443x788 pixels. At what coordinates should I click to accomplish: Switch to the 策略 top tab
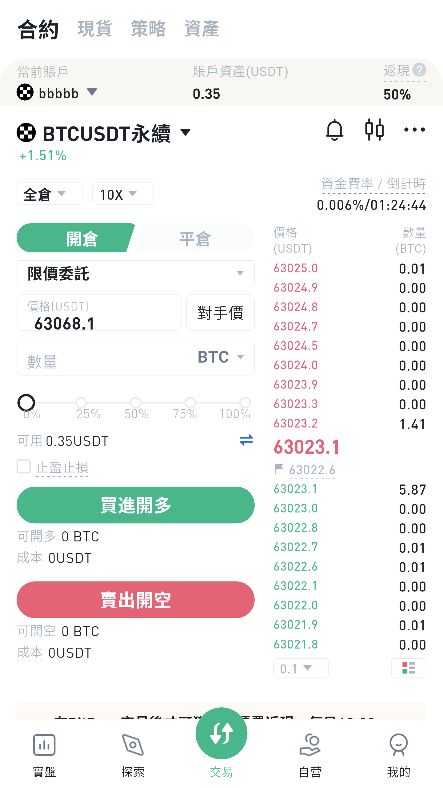(x=148, y=29)
